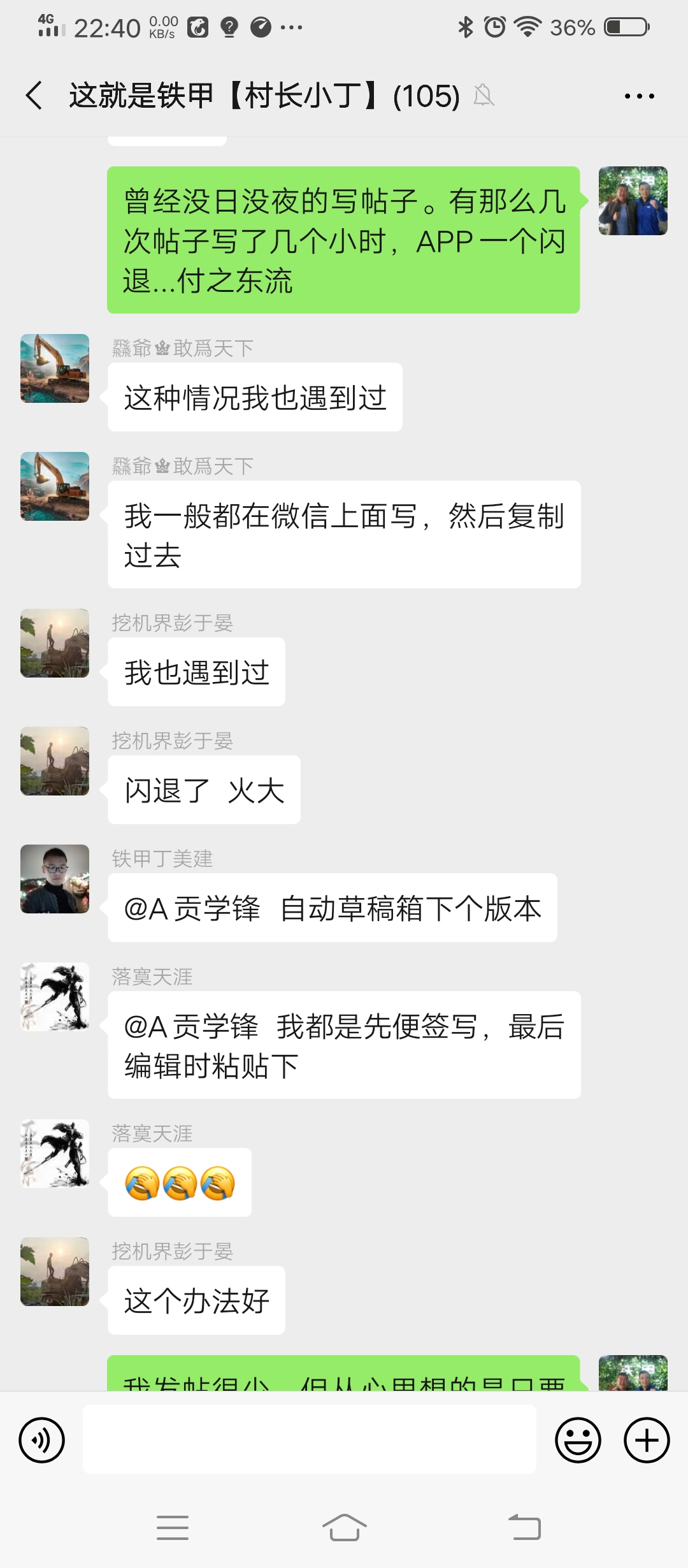This screenshot has height=1568, width=688.
Task: View avatar beside '这种情况我也遇到过'
Action: 55,368
